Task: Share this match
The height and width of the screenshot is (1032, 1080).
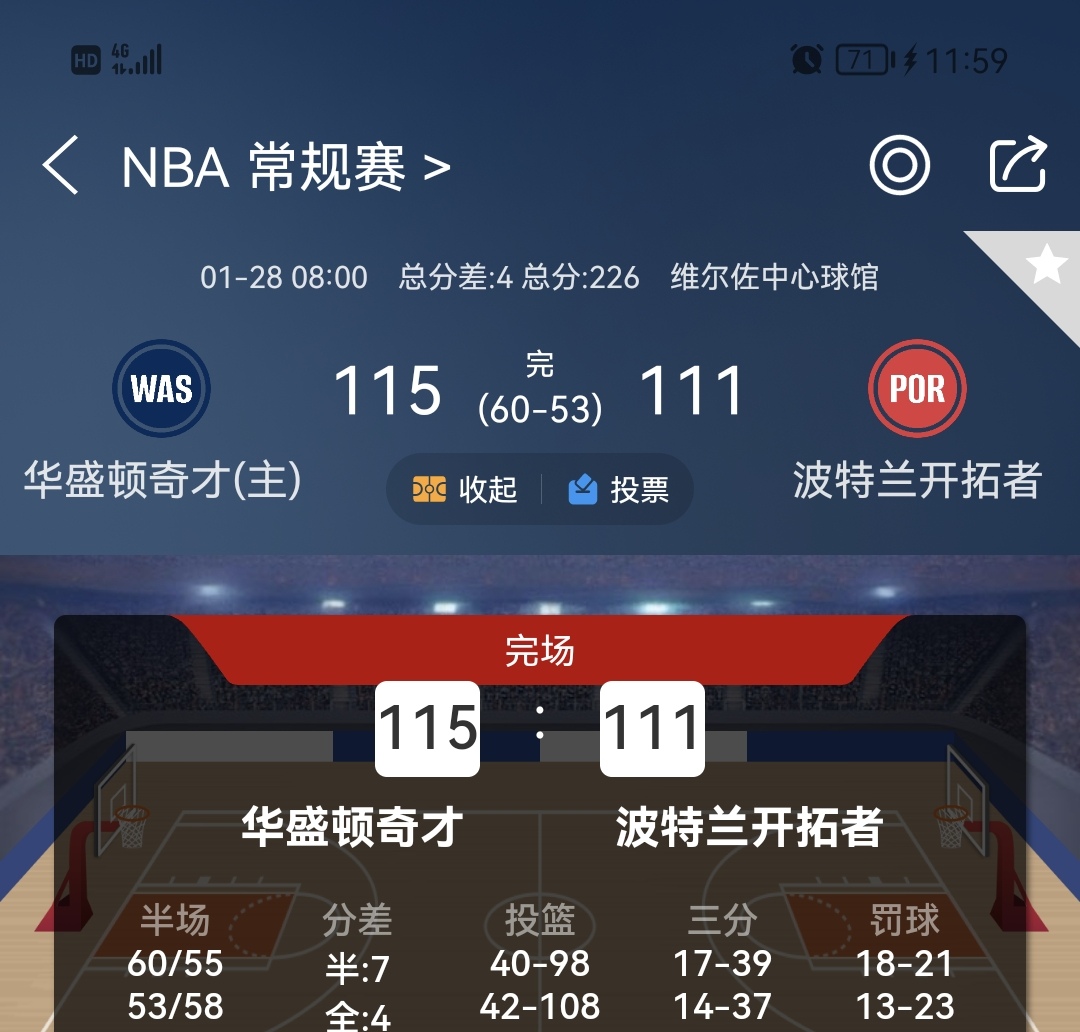Action: 1018,164
